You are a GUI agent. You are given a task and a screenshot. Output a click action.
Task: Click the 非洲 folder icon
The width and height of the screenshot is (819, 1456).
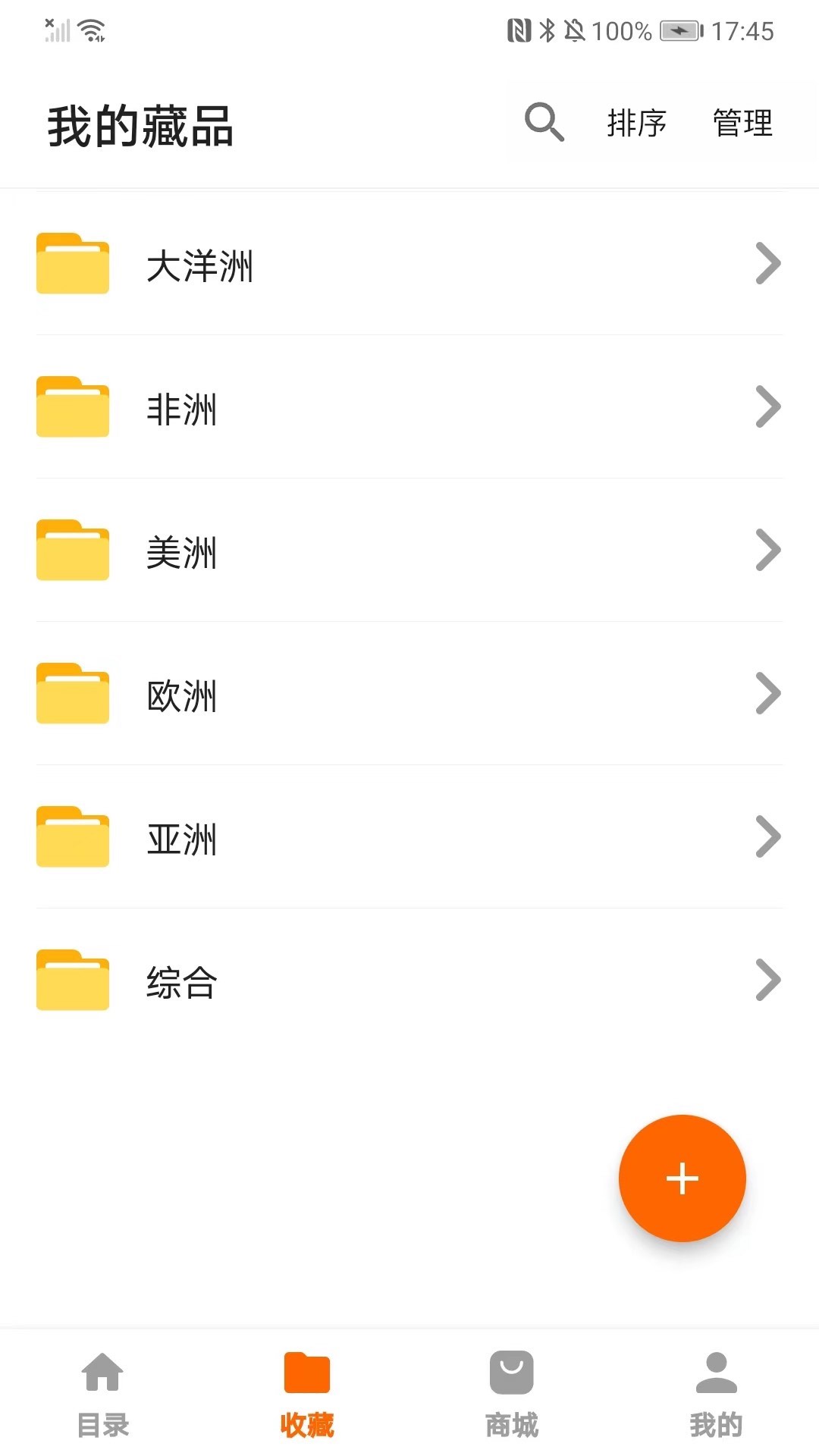[72, 408]
